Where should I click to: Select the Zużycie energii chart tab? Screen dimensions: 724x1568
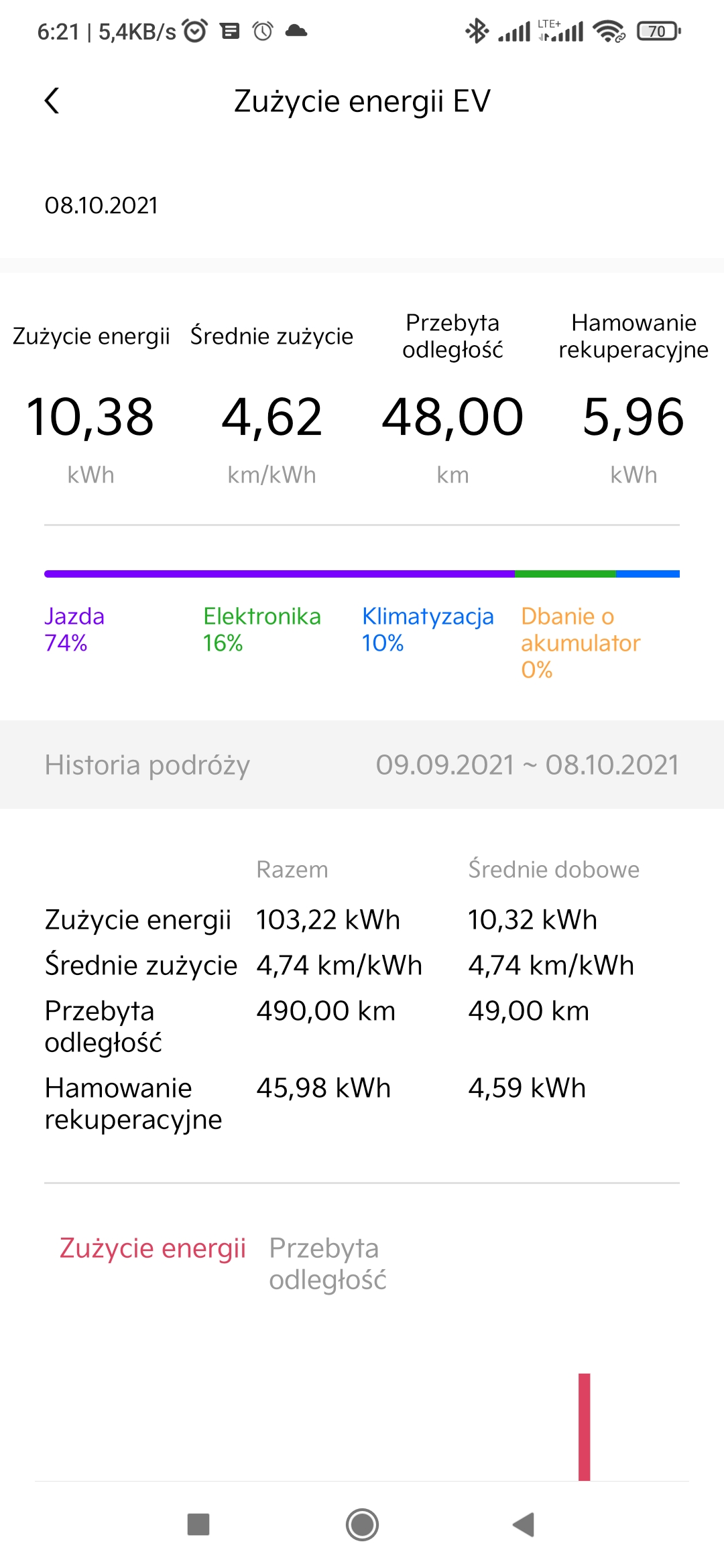(x=153, y=1248)
